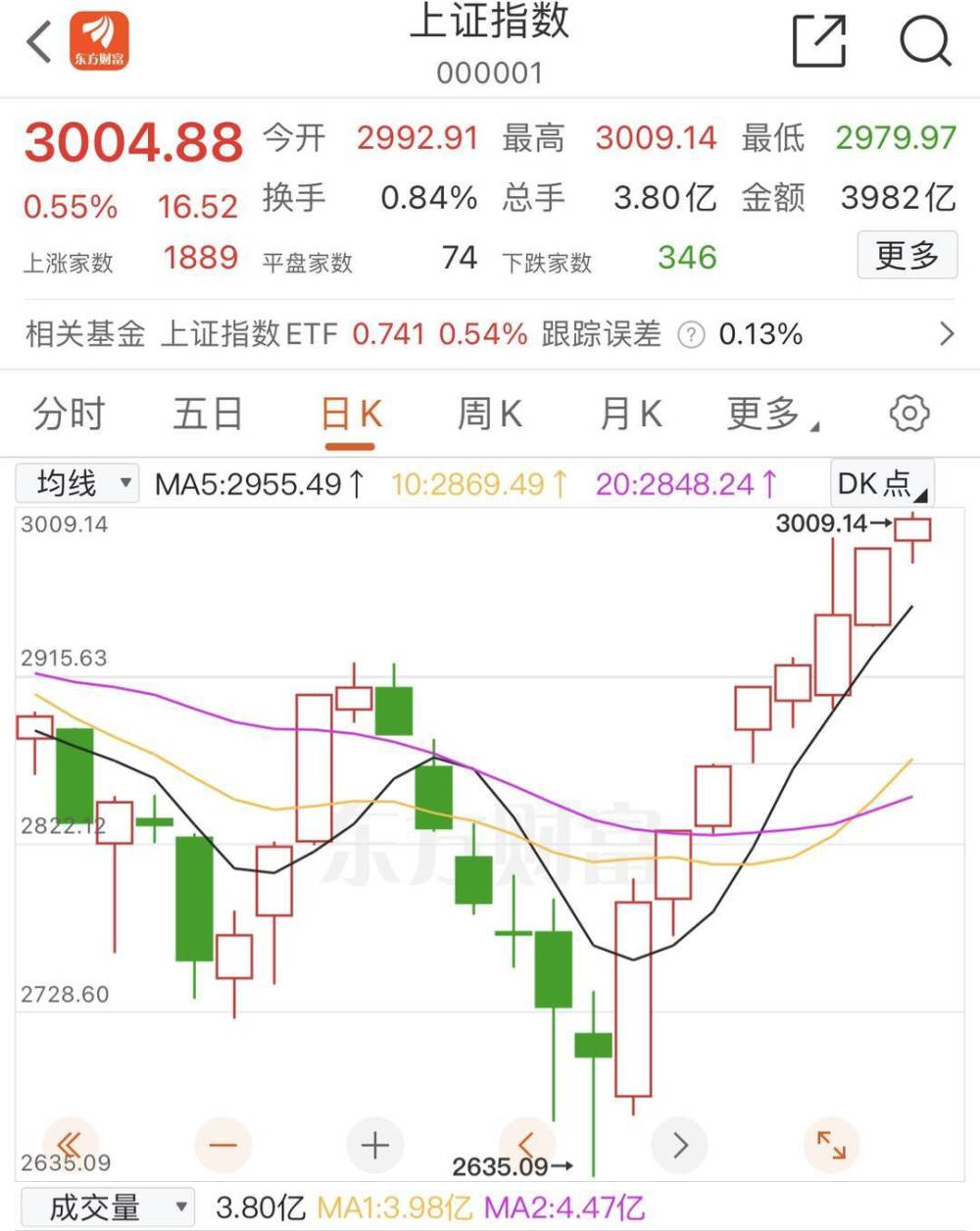The height and width of the screenshot is (1231, 980).
Task: Switch to the 分时 chart tab
Action: (x=69, y=413)
